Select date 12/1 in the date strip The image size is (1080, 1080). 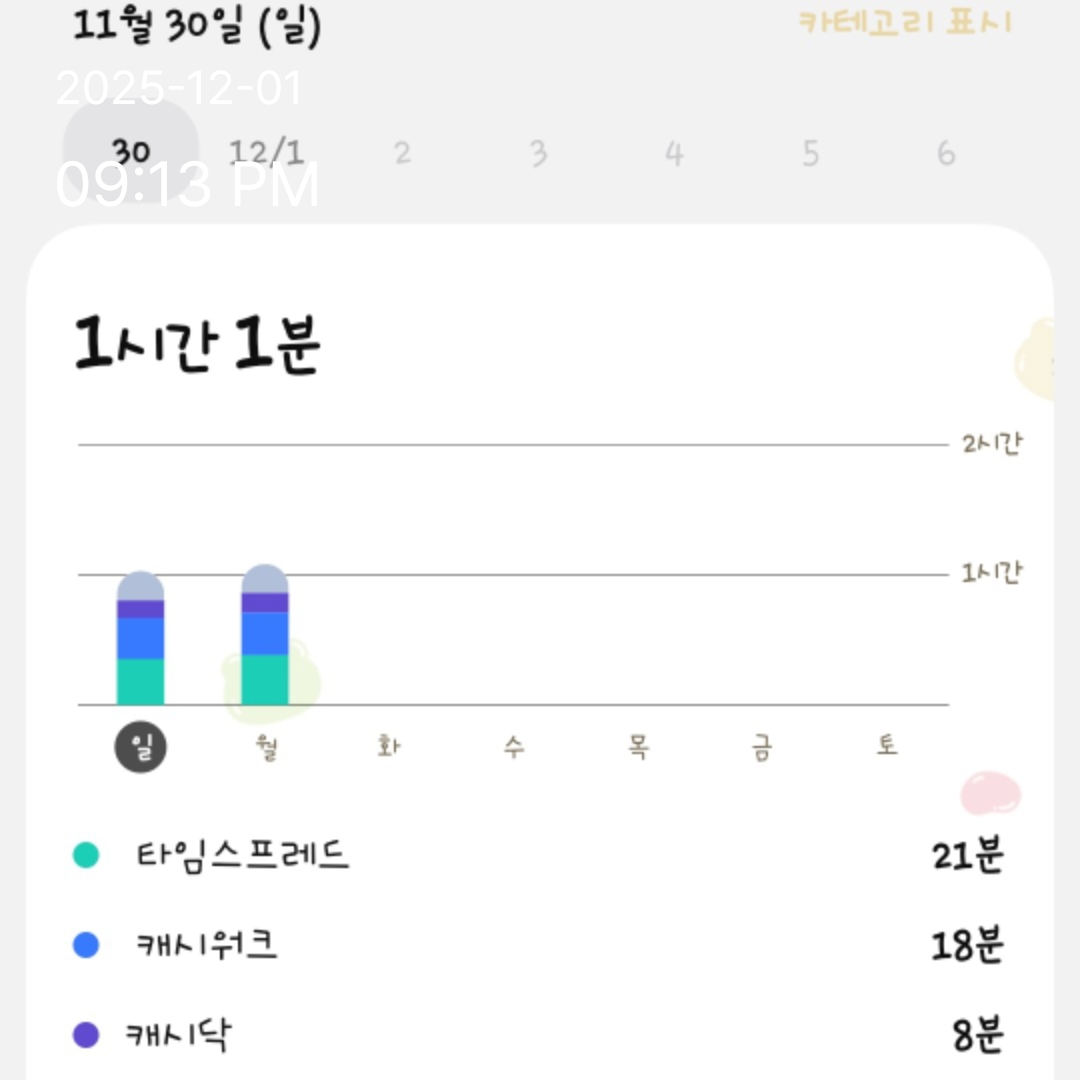pos(266,153)
